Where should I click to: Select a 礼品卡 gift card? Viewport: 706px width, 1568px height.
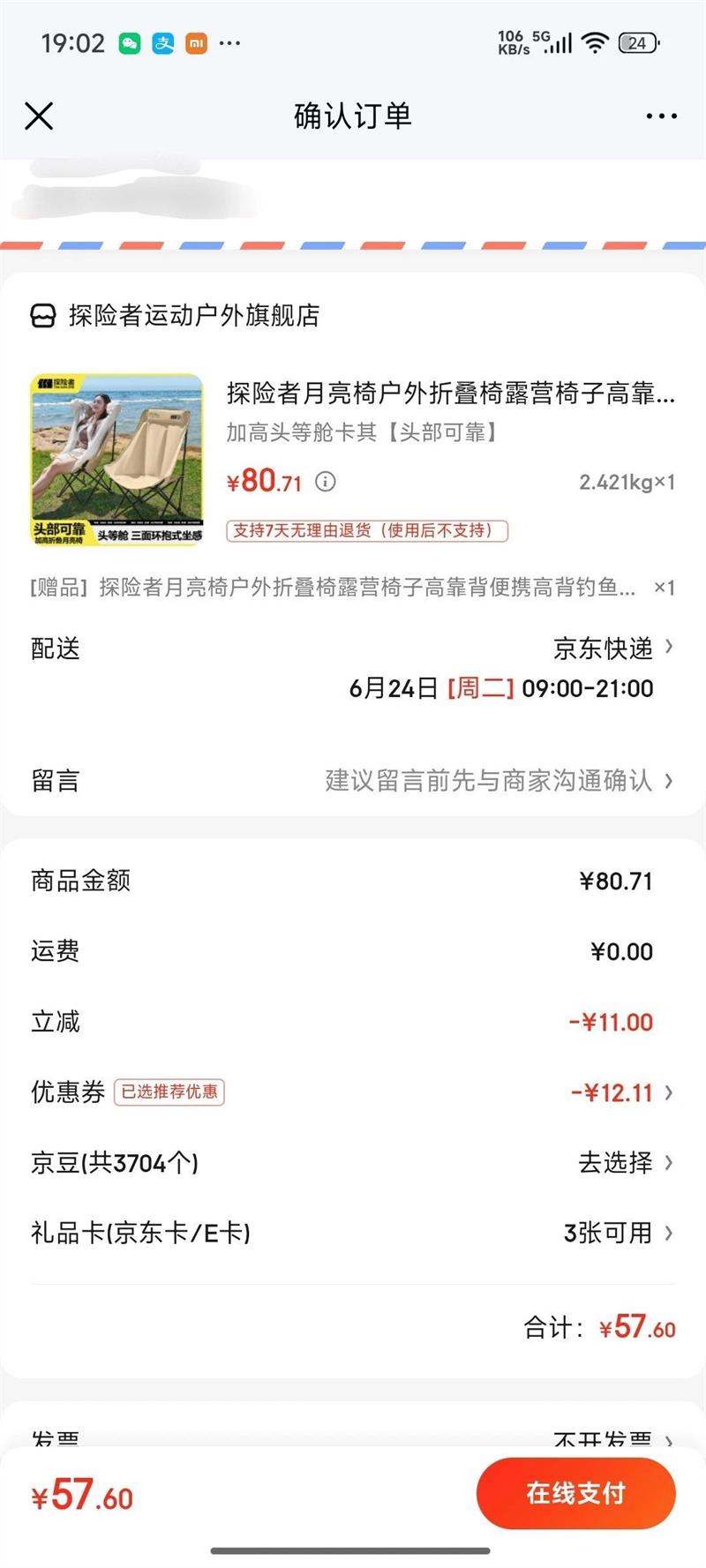coord(618,1233)
